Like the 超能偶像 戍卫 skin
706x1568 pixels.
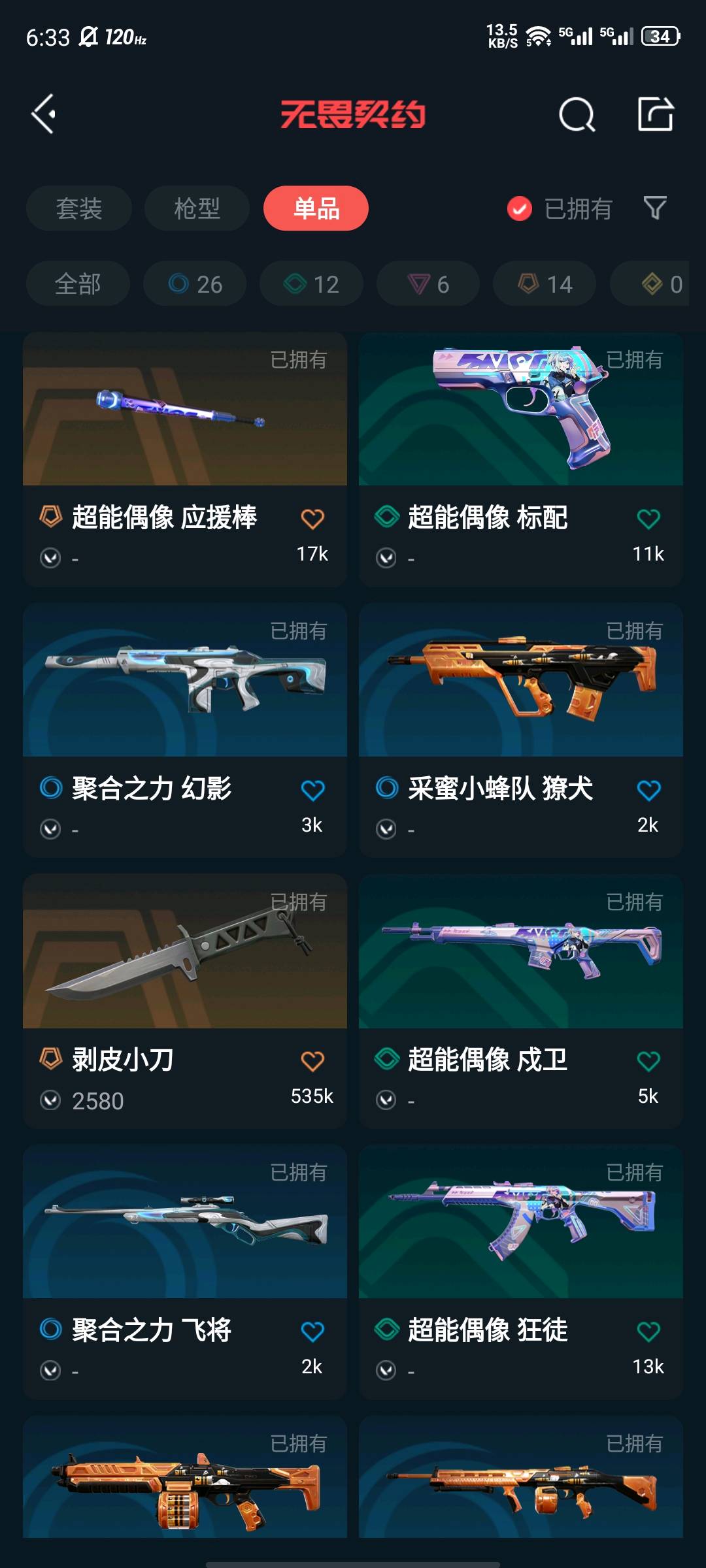648,1061
